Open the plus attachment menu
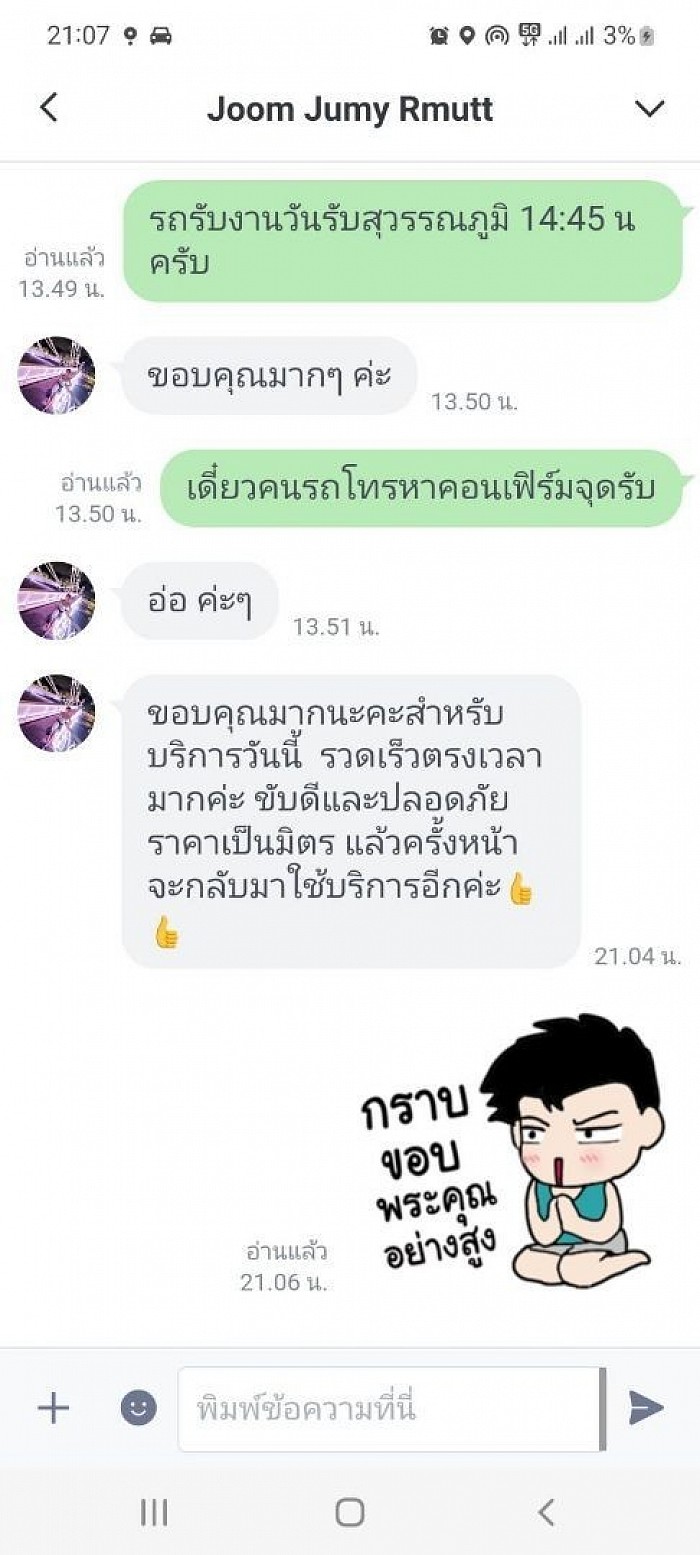The width and height of the screenshot is (700, 1555). (x=53, y=1408)
